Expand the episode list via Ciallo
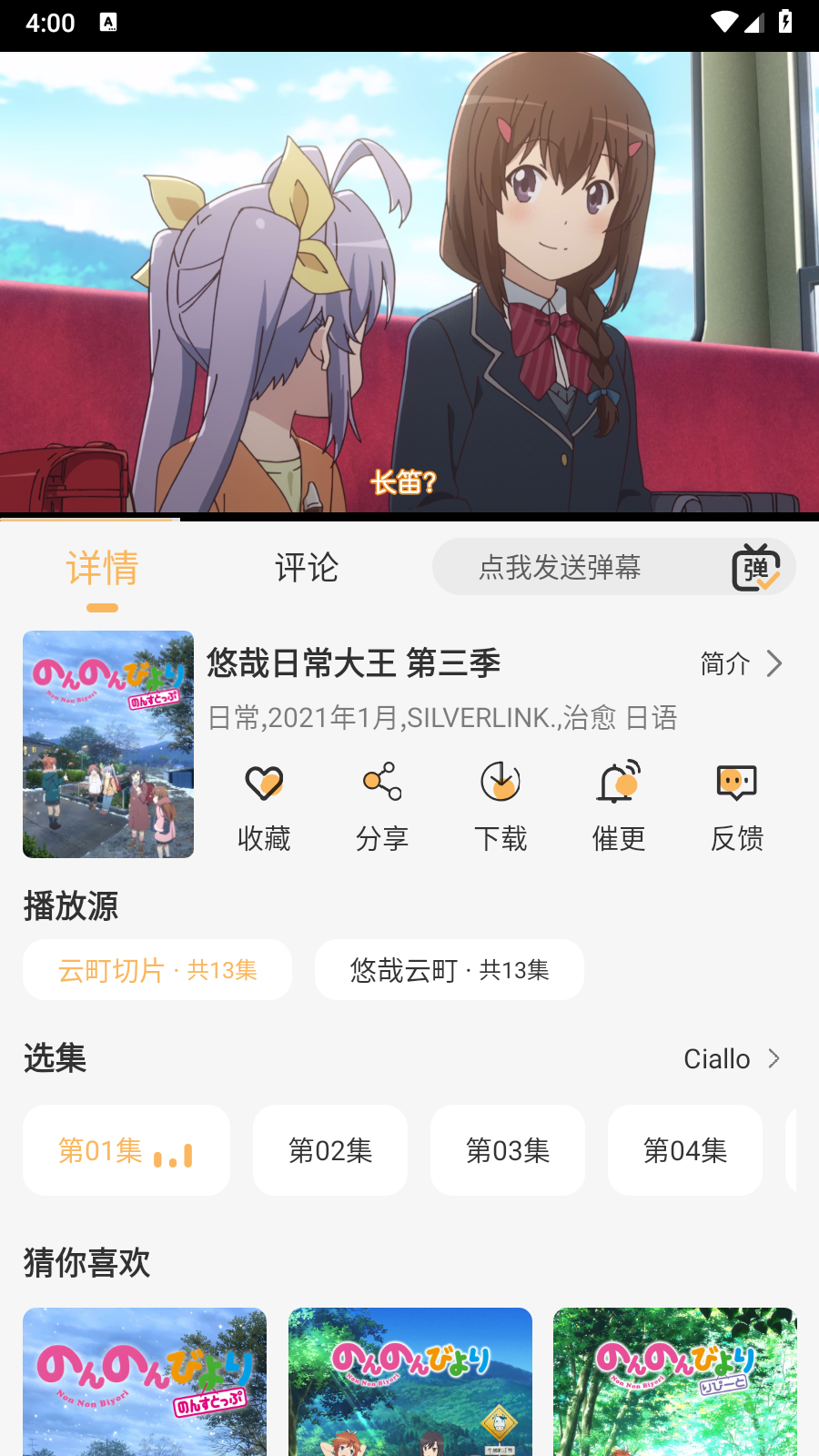This screenshot has height=1456, width=819. pyautogui.click(x=733, y=1058)
